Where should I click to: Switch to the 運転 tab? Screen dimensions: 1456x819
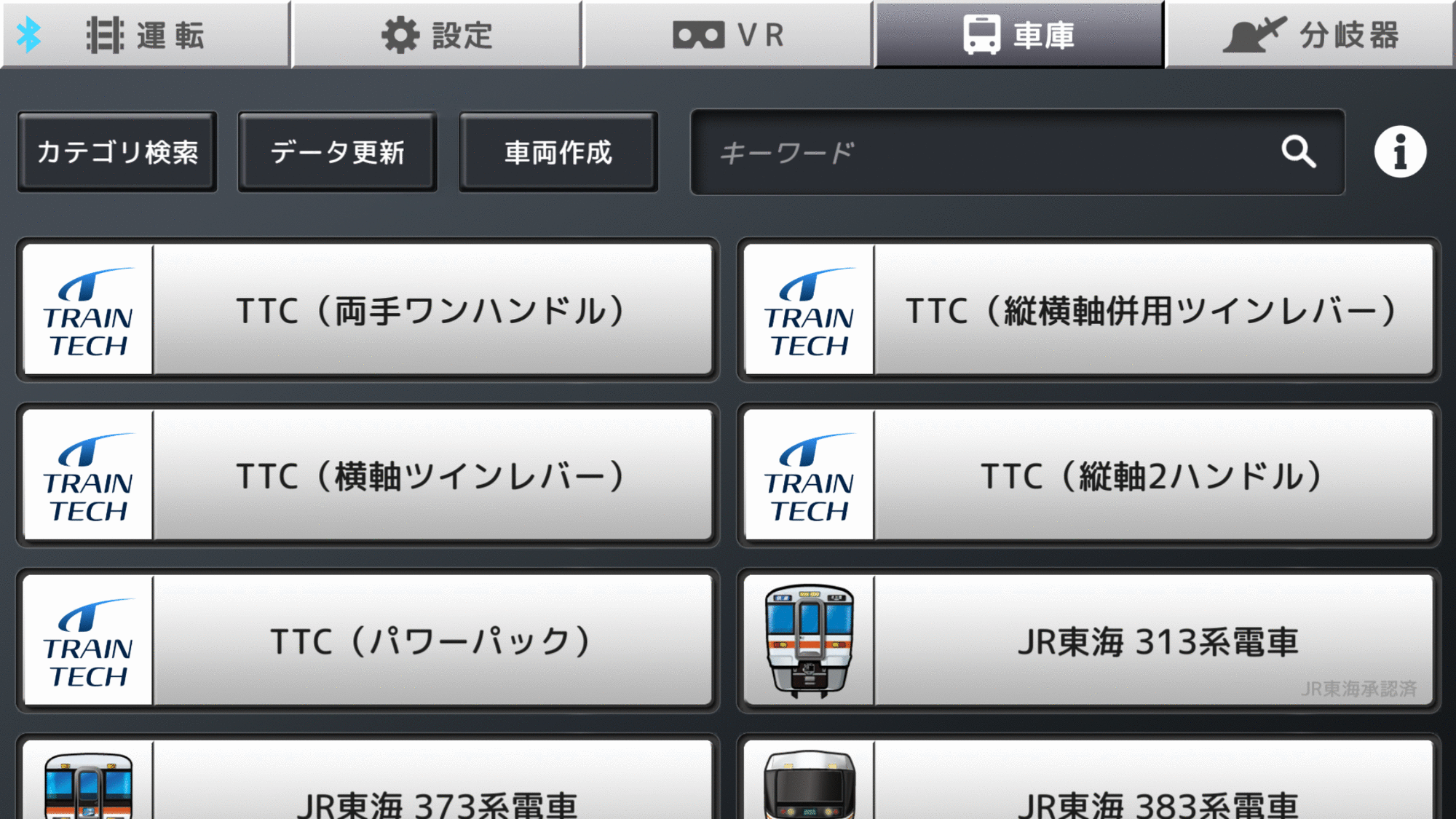pyautogui.click(x=146, y=35)
